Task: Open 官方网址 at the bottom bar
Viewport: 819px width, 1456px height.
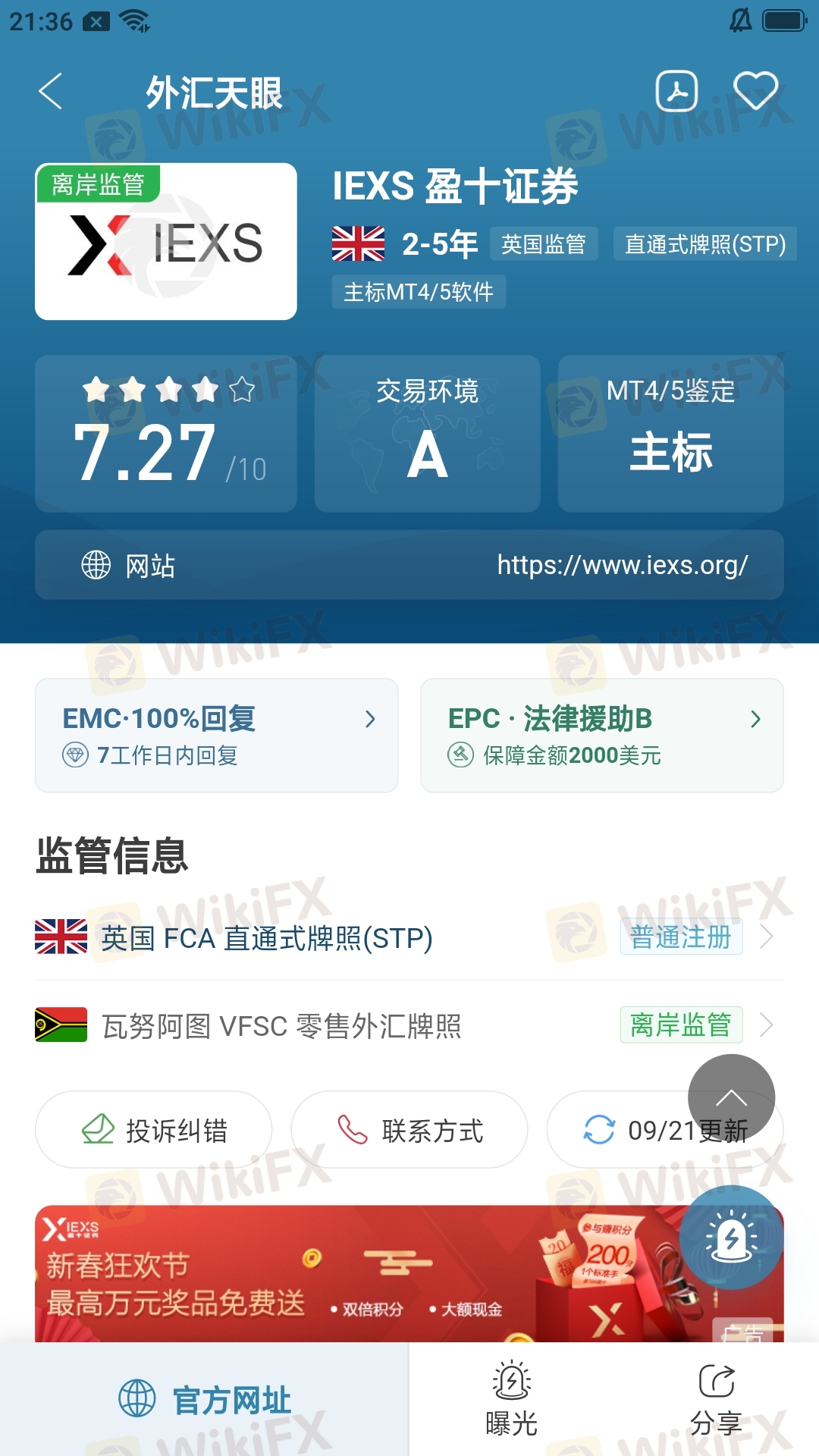Action: 205,1400
